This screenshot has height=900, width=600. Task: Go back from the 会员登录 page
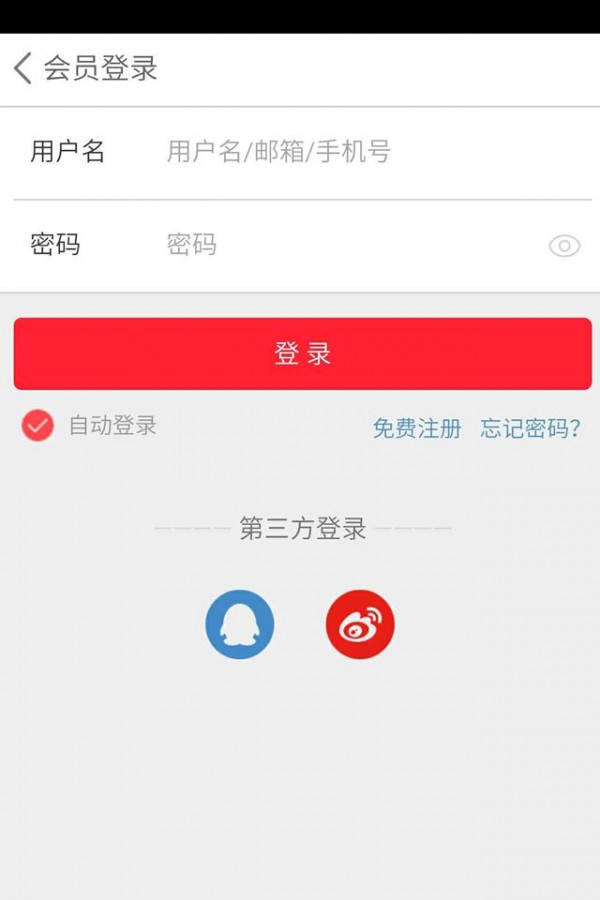click(23, 69)
